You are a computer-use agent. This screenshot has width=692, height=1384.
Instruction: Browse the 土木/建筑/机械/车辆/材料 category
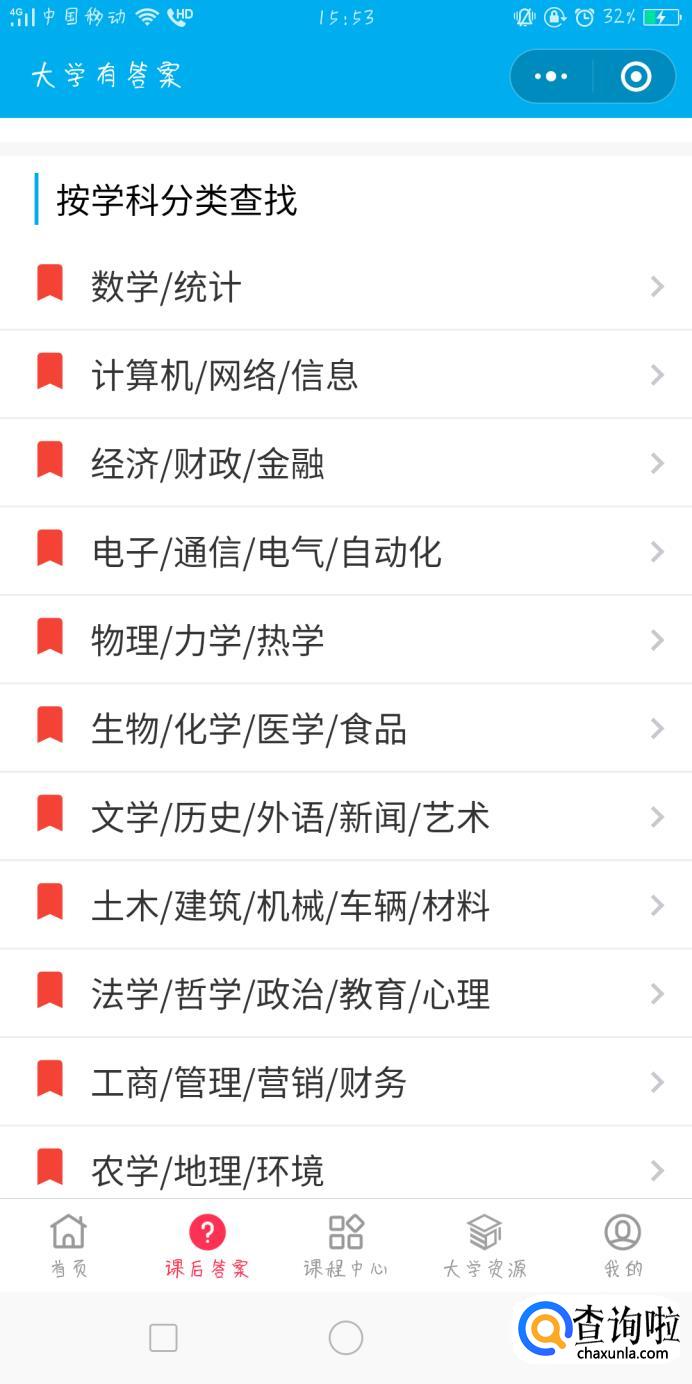tap(346, 906)
